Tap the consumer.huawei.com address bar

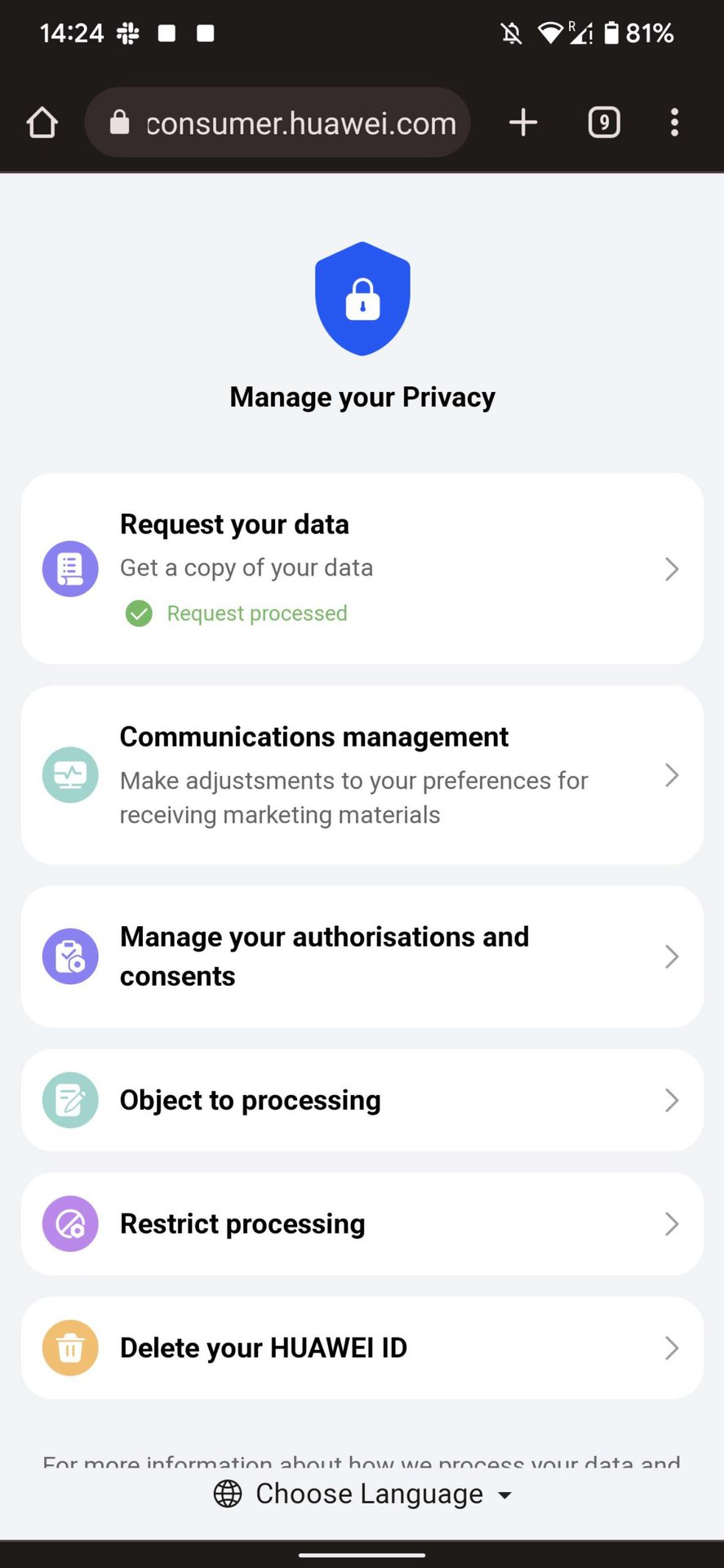(x=278, y=122)
